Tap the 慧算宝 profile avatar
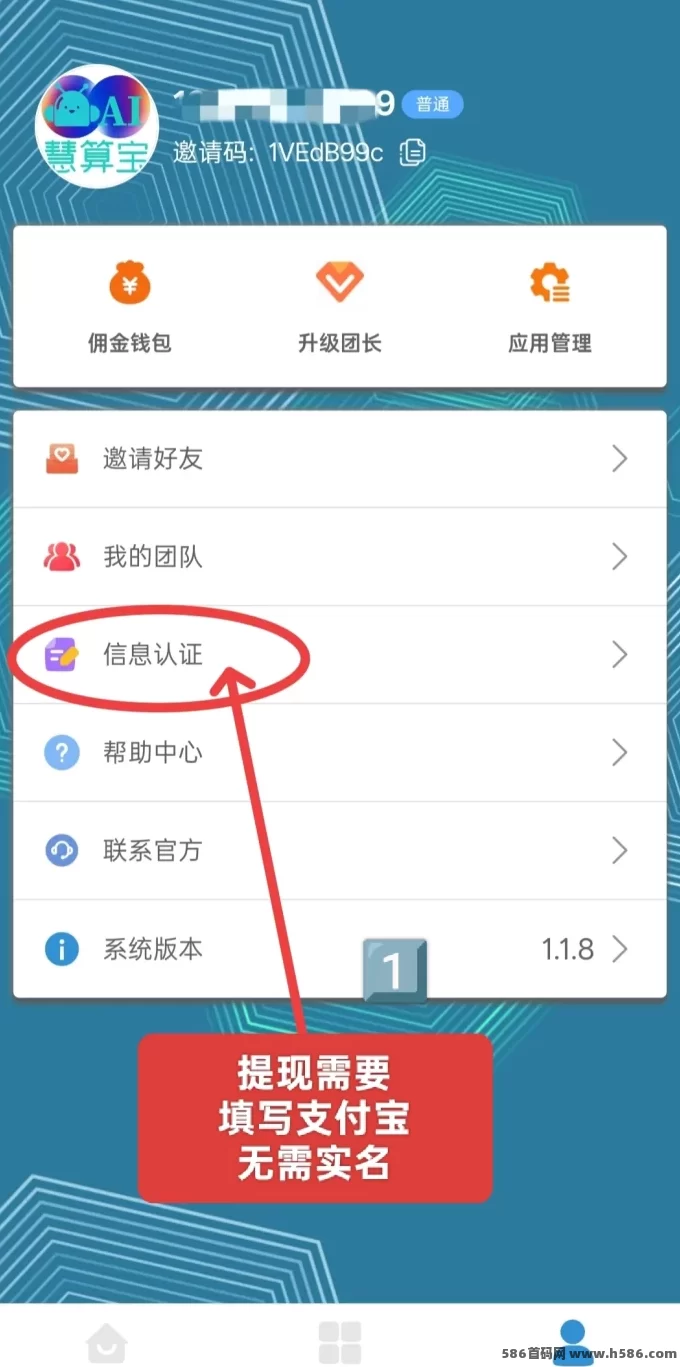Viewport: 680px width, 1367px height. pos(97,127)
